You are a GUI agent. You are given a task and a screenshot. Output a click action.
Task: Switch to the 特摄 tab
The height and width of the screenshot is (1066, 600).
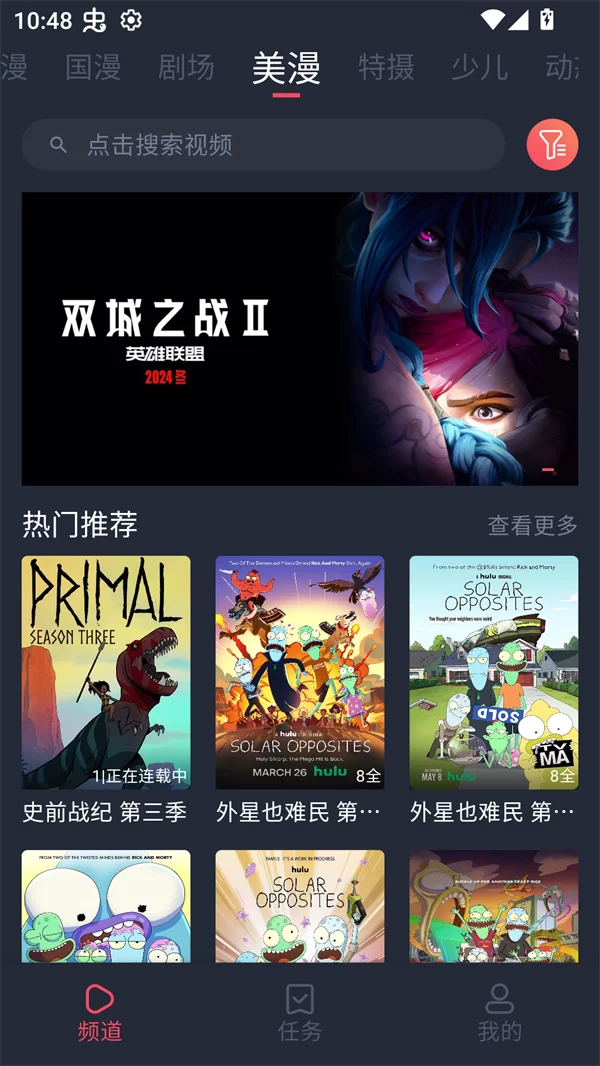[386, 67]
